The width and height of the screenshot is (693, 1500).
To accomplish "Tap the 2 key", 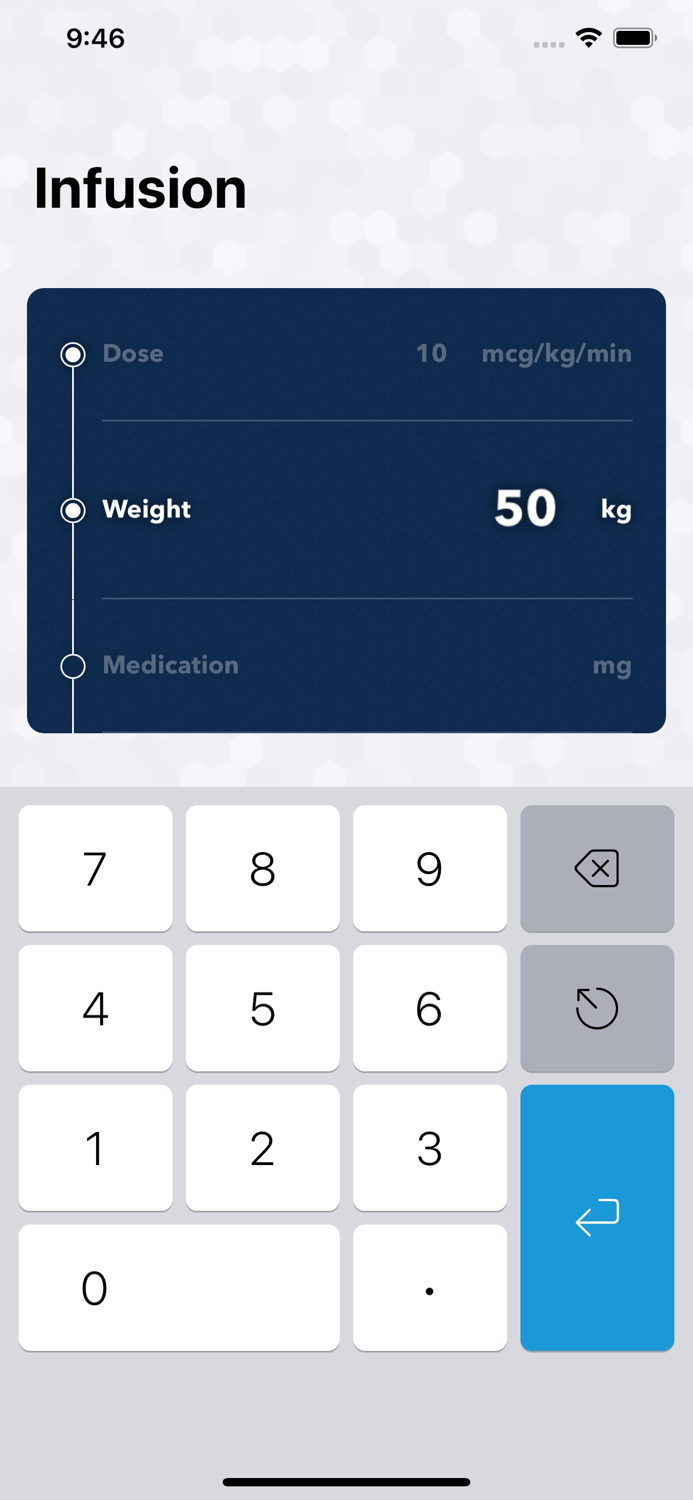I will pyautogui.click(x=263, y=1148).
